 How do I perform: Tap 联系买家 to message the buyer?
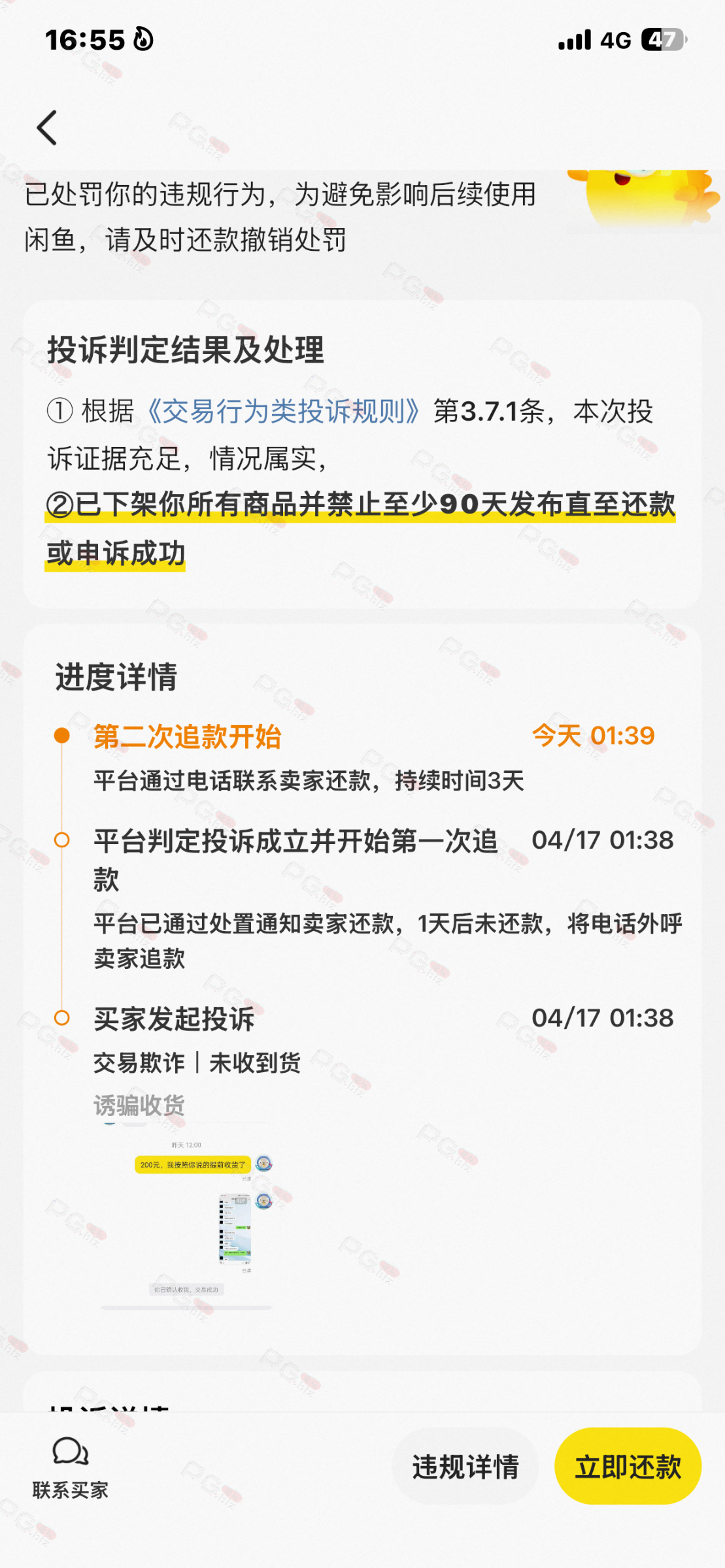pyautogui.click(x=70, y=1466)
